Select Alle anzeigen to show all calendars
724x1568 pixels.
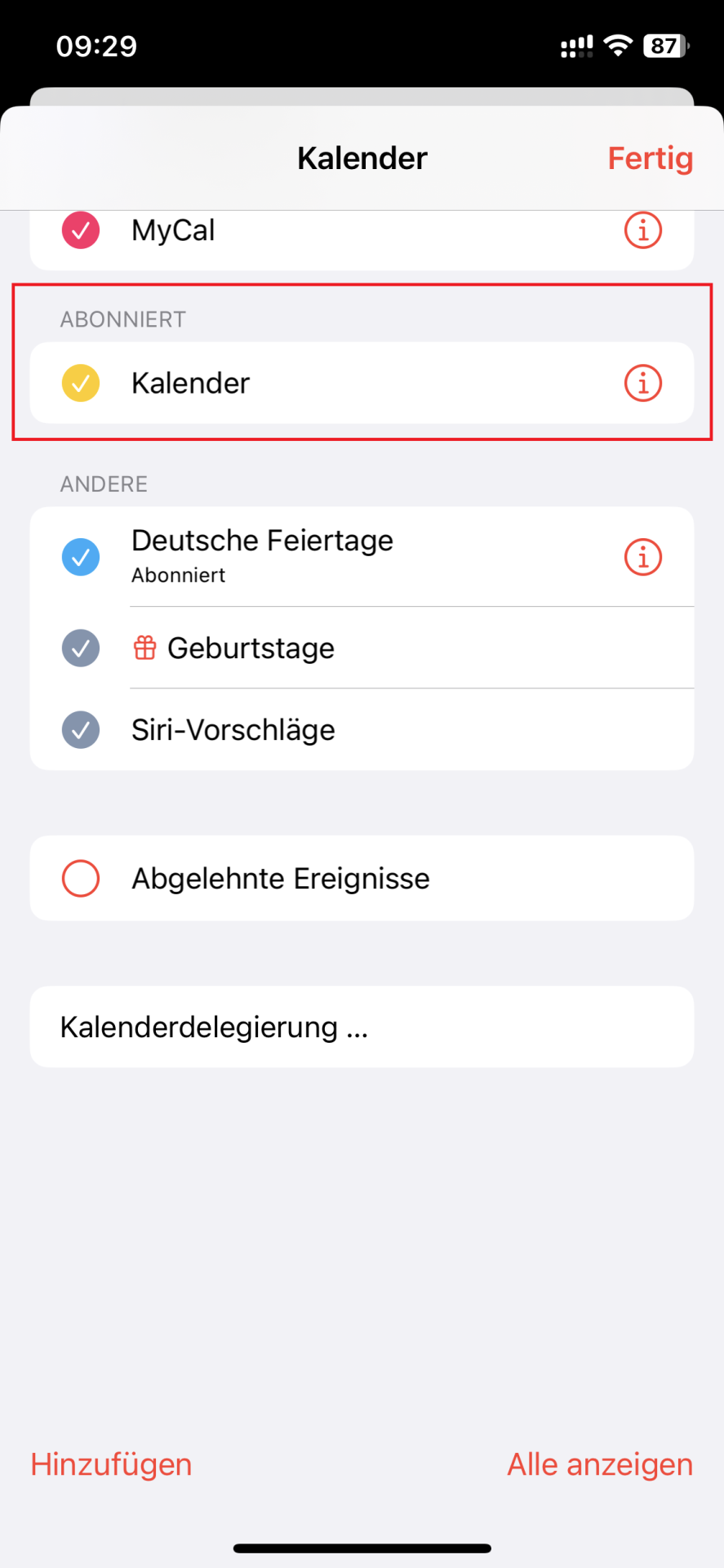(x=600, y=1464)
